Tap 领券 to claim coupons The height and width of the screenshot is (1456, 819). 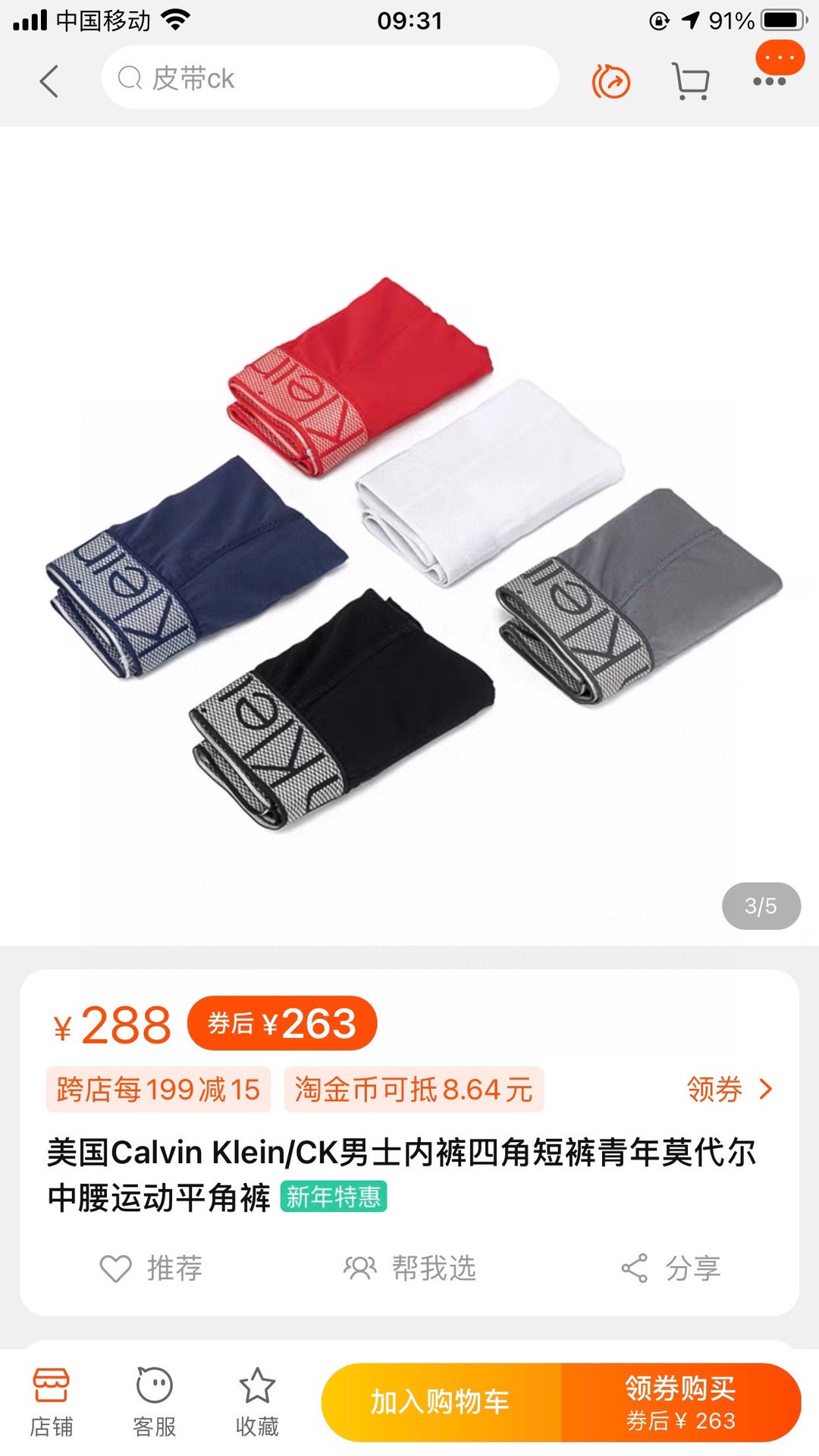click(728, 1090)
